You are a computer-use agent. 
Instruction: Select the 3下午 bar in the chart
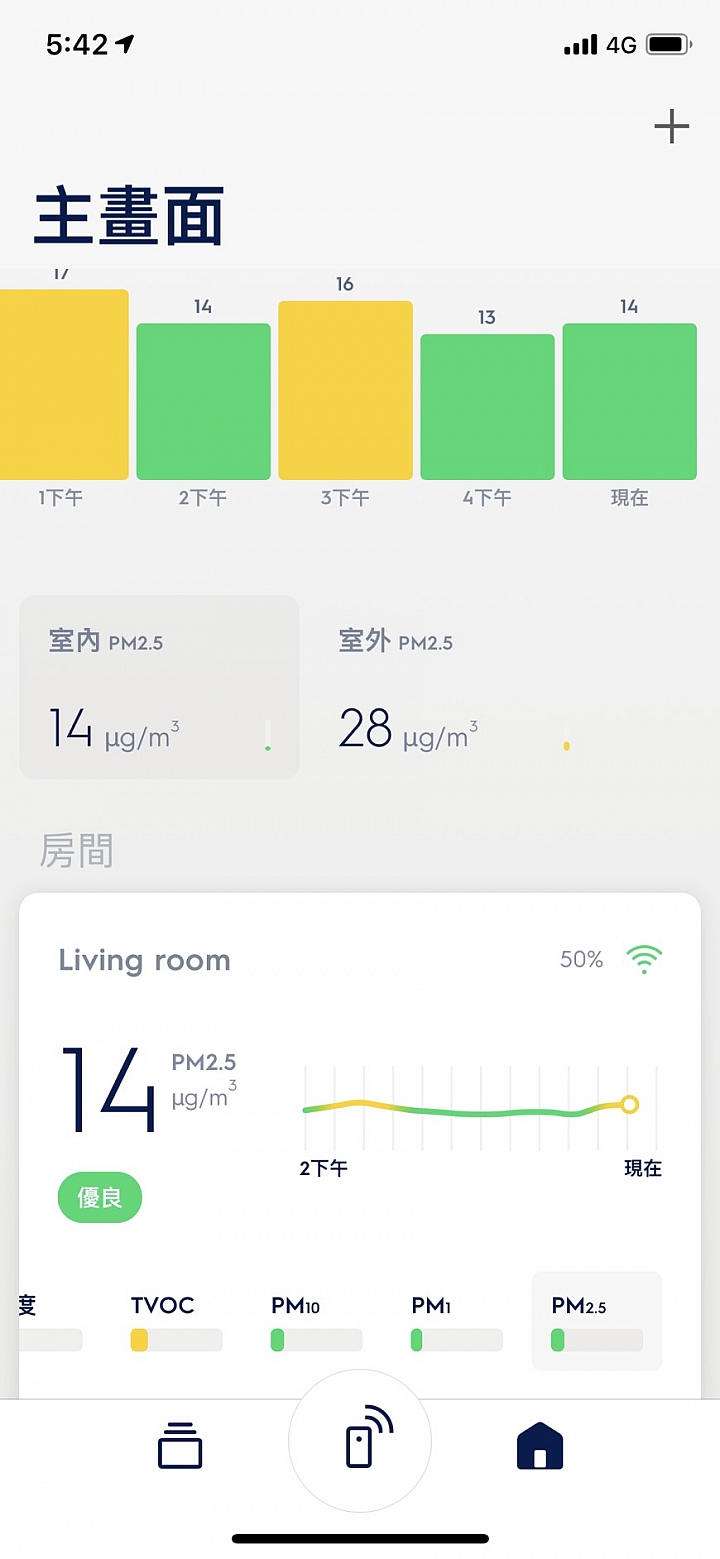coord(345,390)
